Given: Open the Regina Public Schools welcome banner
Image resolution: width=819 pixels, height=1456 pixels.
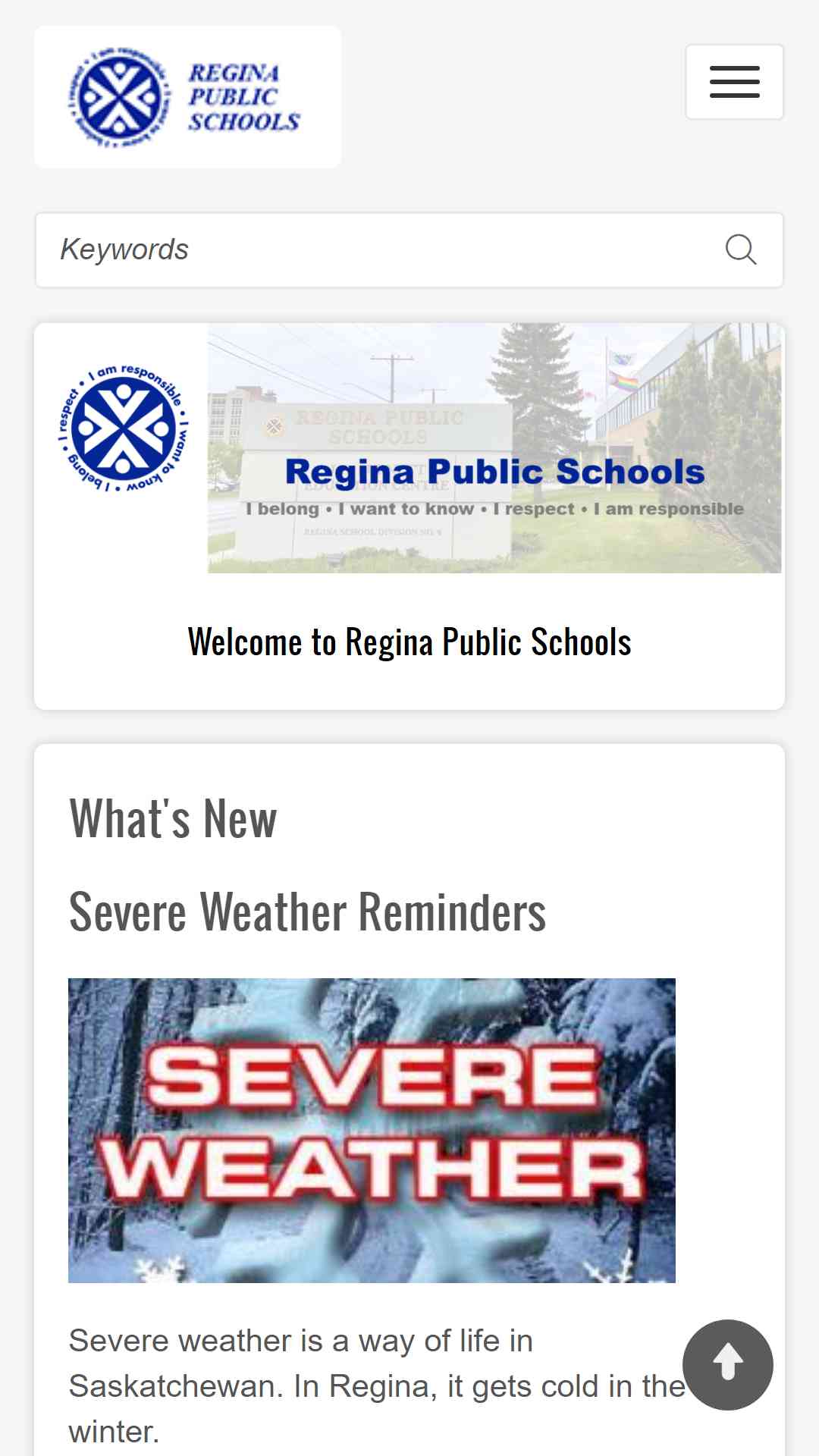Looking at the screenshot, I should 409,448.
